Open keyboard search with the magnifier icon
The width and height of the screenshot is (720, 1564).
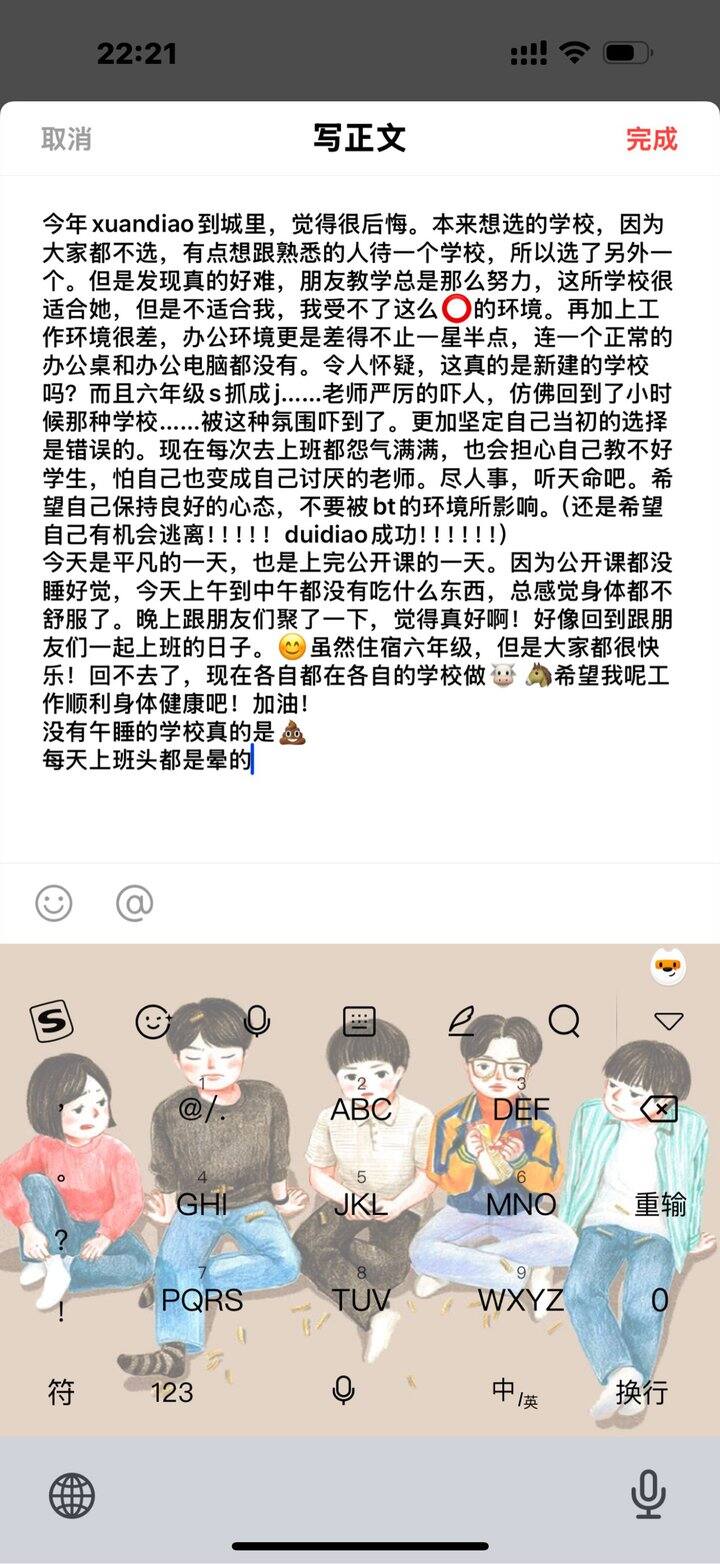pyautogui.click(x=564, y=1022)
